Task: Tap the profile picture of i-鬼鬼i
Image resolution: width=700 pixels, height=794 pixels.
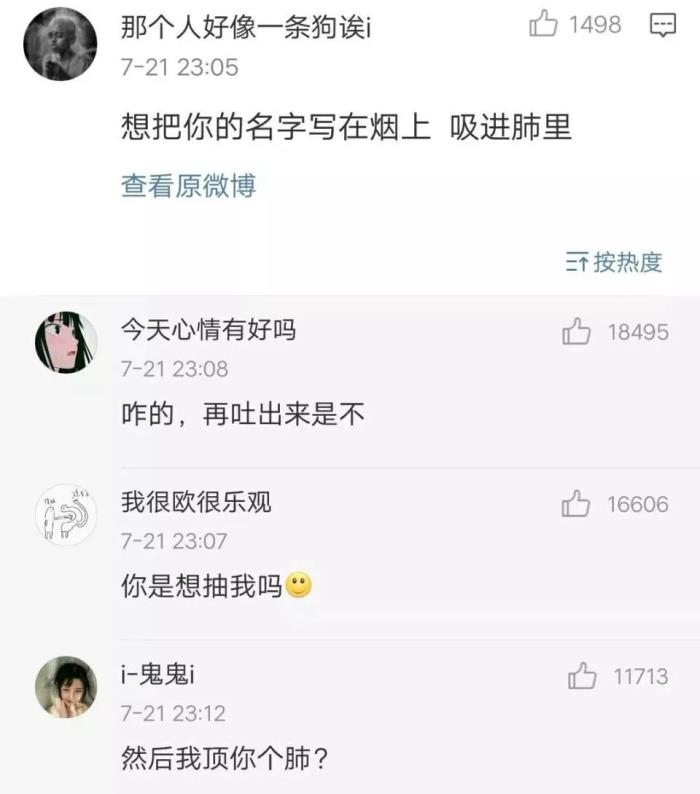Action: coord(66,687)
